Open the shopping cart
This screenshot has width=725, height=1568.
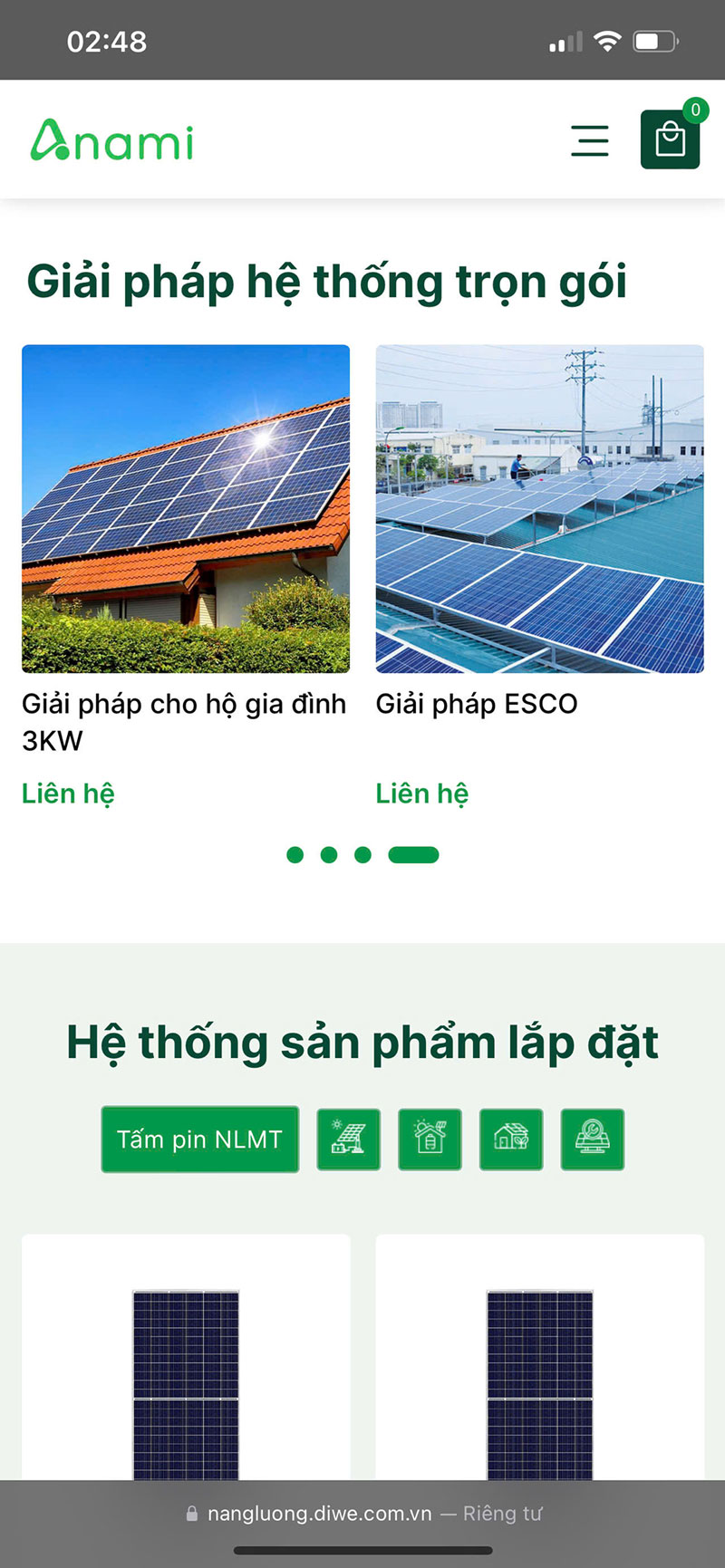click(670, 139)
